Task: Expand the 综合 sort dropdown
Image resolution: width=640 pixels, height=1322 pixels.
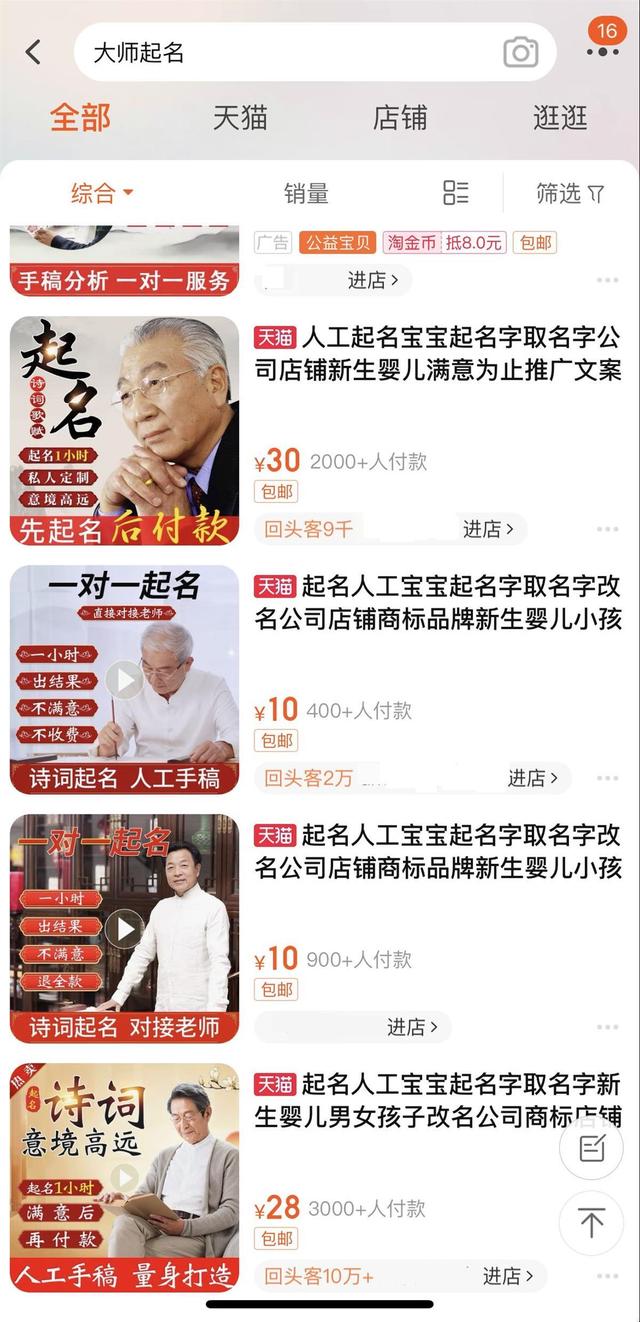Action: coord(102,193)
